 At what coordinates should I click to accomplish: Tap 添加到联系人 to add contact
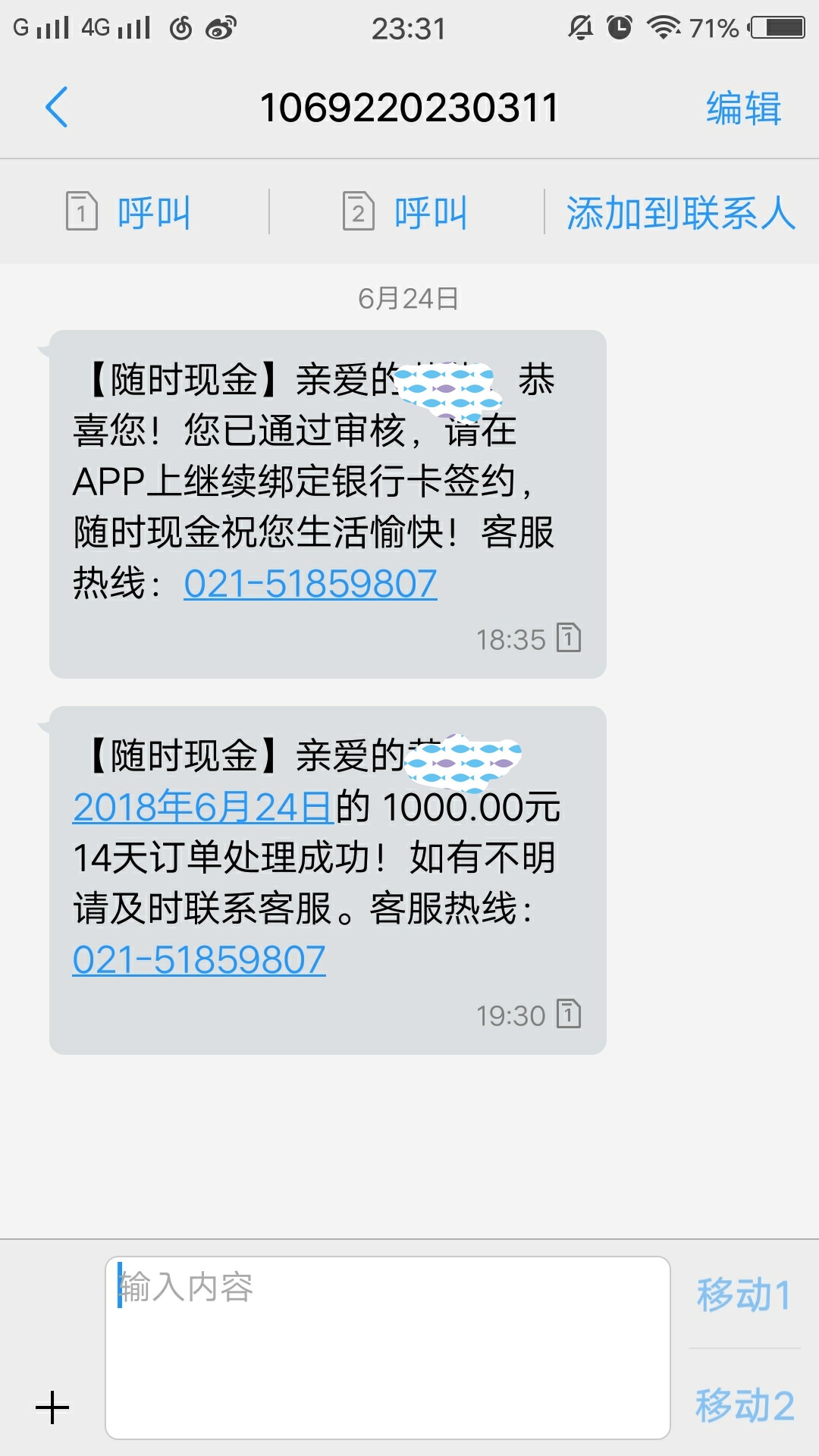pos(681,212)
